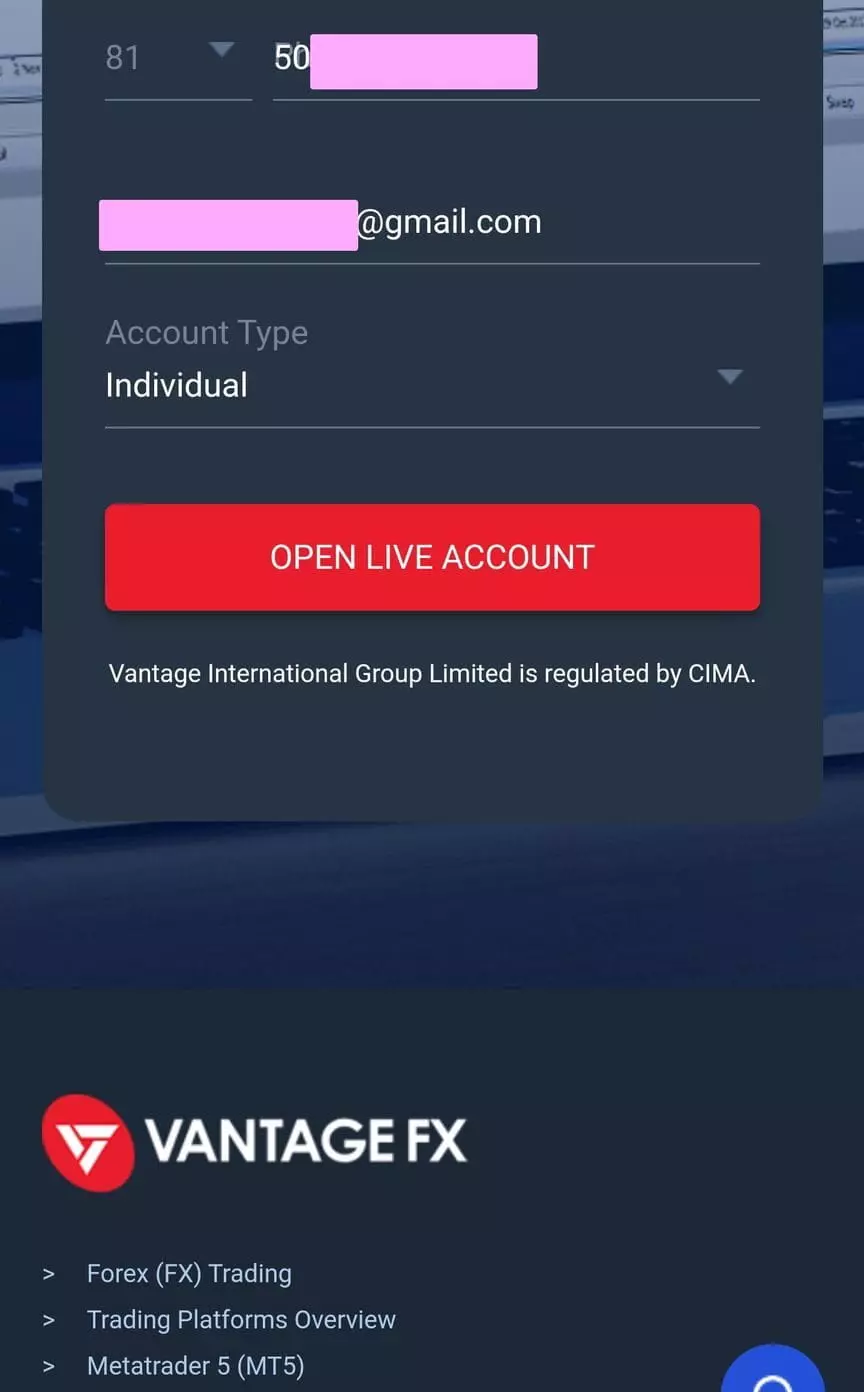Expand the Account Type dropdown
Screen dimensions: 864x1392
432,370
